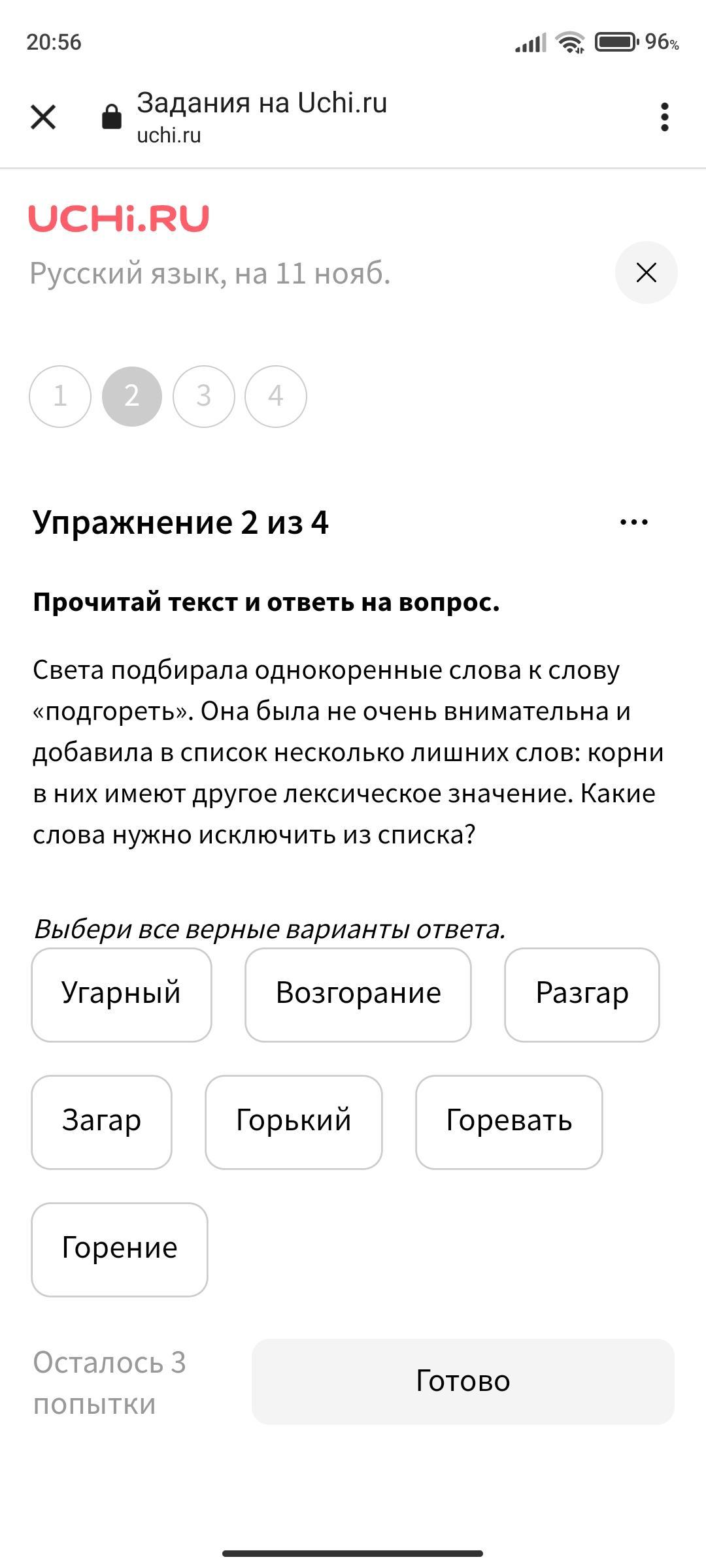This screenshot has height=1568, width=706.
Task: Jump to exercise step 3
Action: 204,396
